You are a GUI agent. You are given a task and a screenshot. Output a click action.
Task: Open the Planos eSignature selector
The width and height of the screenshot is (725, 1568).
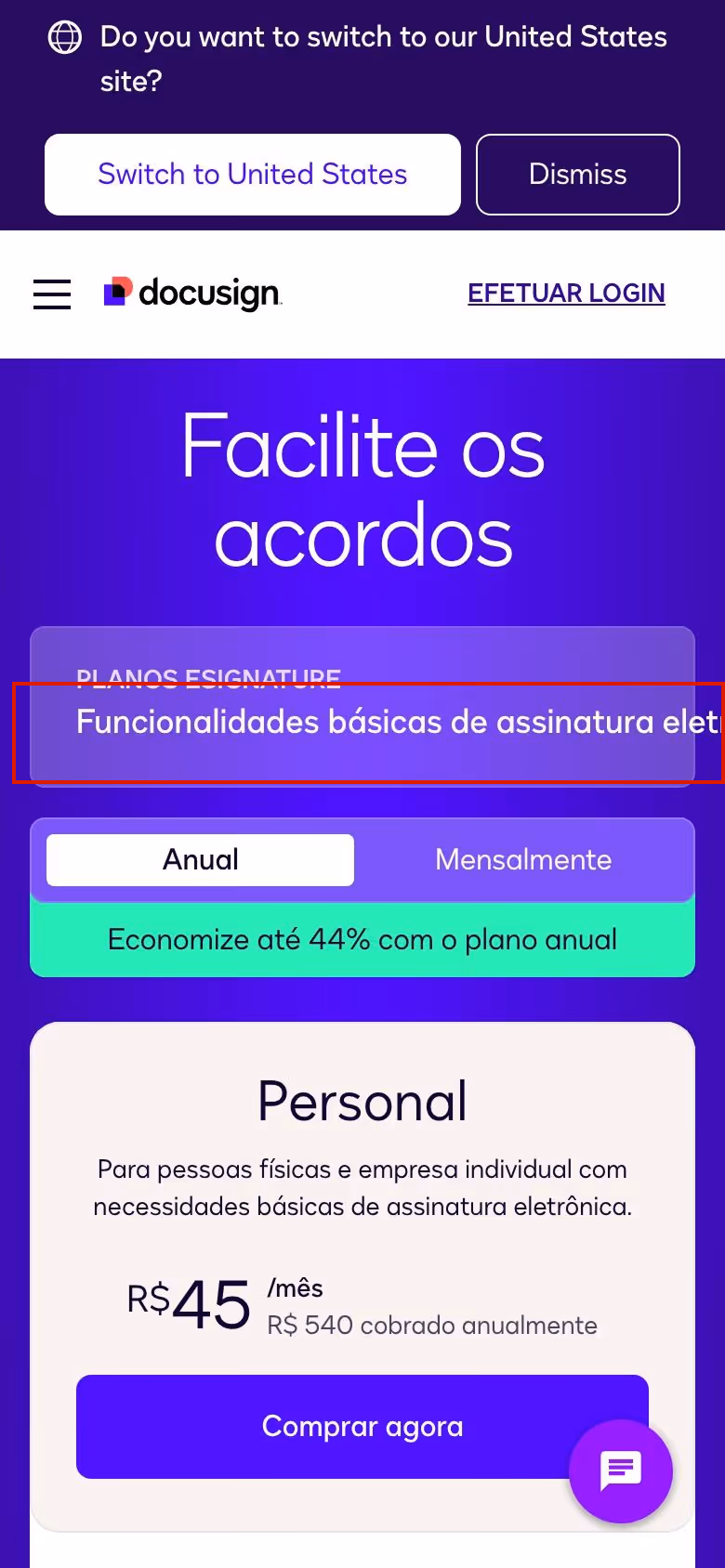coord(362,707)
